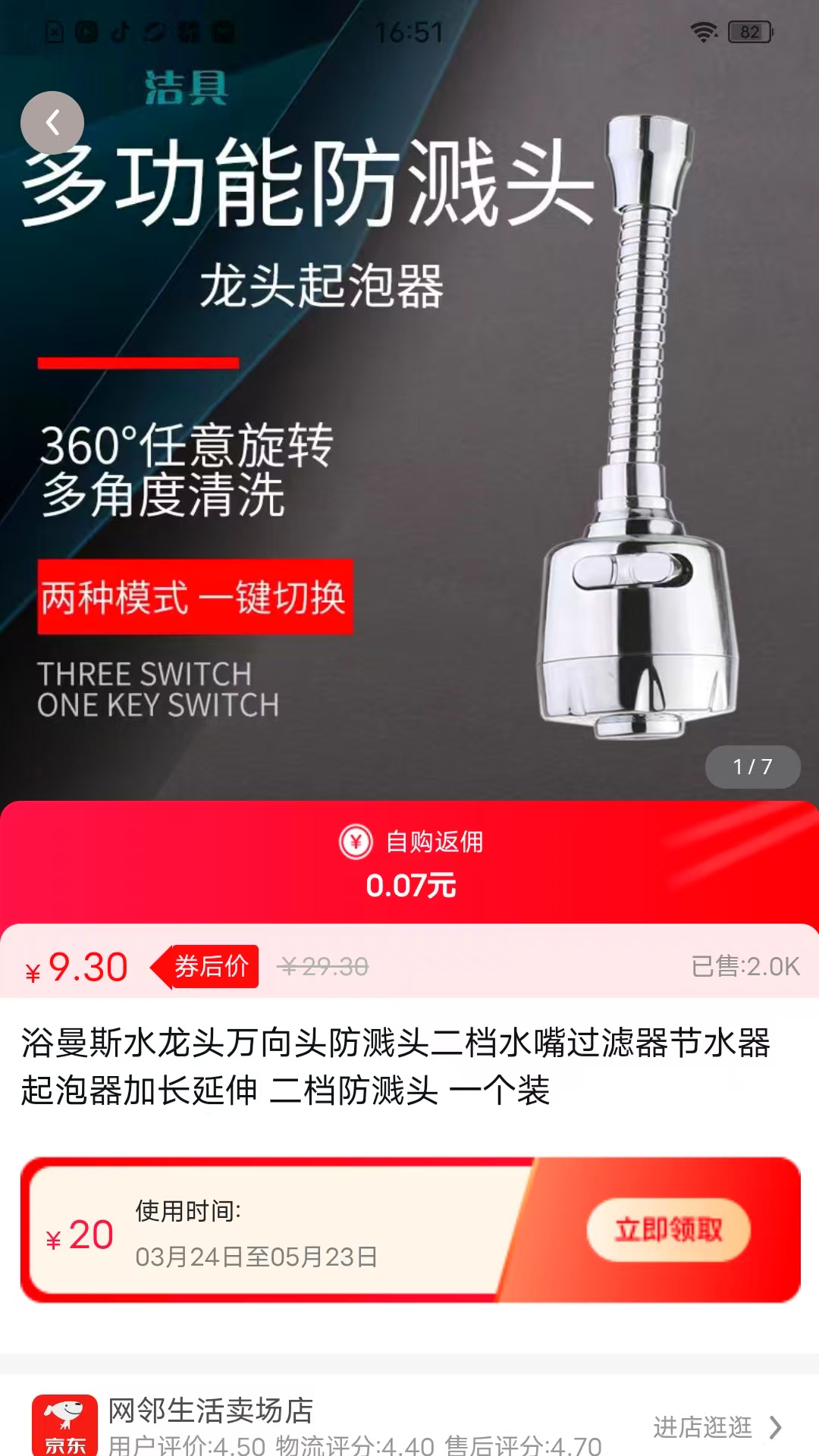Tap the 0.07元 rebate amount

pos(409,883)
